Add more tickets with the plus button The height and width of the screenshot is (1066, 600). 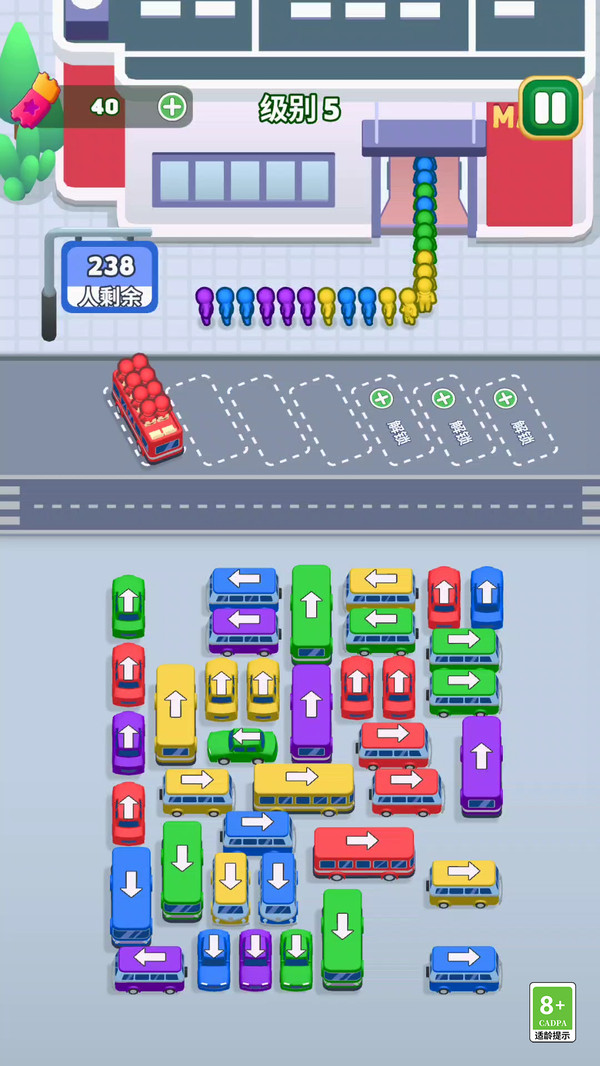[172, 107]
